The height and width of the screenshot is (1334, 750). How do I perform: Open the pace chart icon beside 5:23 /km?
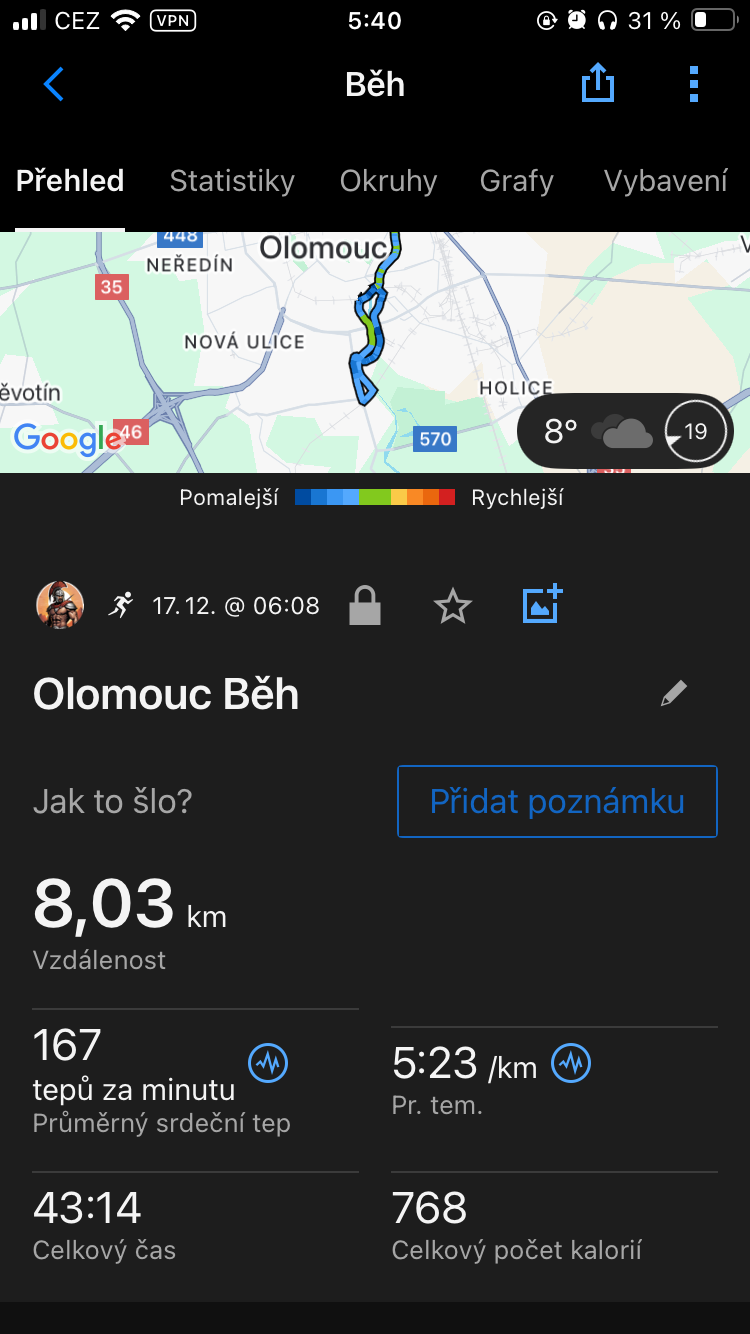[x=571, y=1063]
